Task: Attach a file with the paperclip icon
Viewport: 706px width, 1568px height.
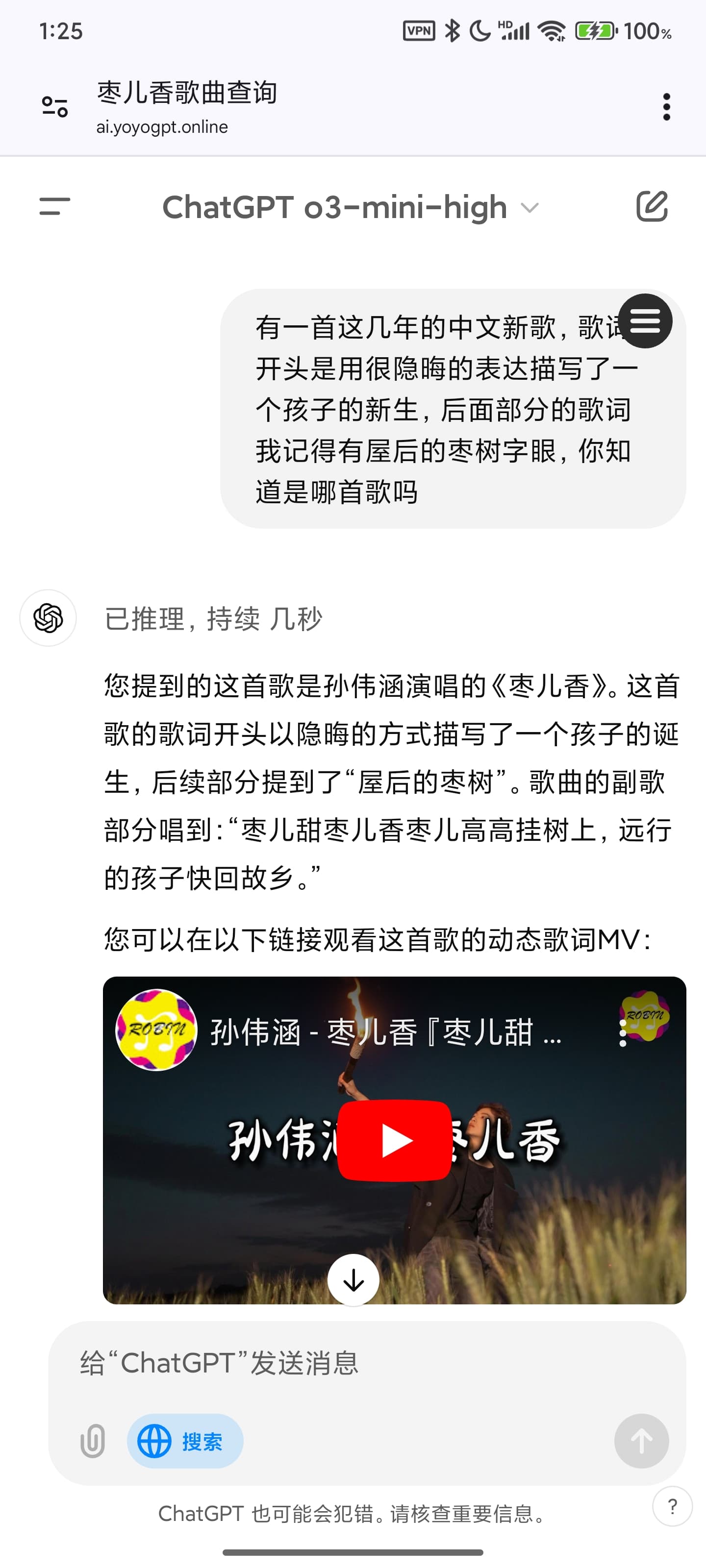Action: click(x=93, y=1441)
